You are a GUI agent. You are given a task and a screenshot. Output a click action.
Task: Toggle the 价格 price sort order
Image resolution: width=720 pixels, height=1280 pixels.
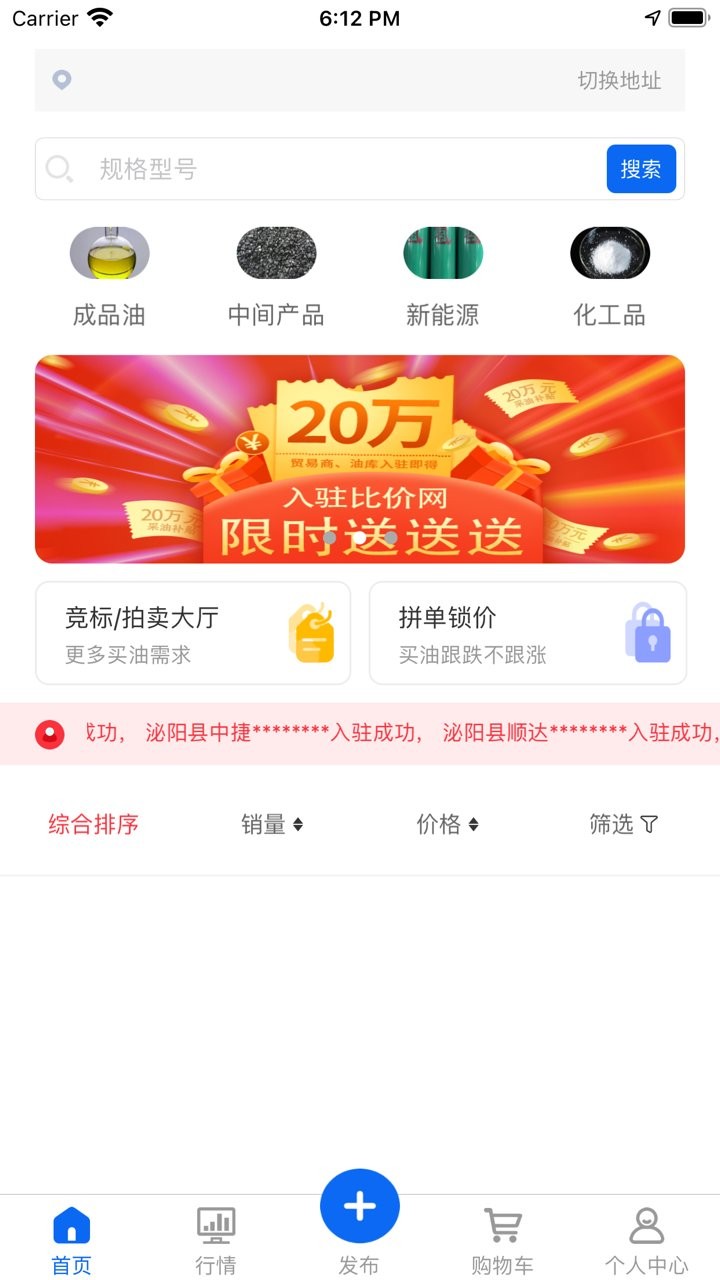[x=447, y=824]
